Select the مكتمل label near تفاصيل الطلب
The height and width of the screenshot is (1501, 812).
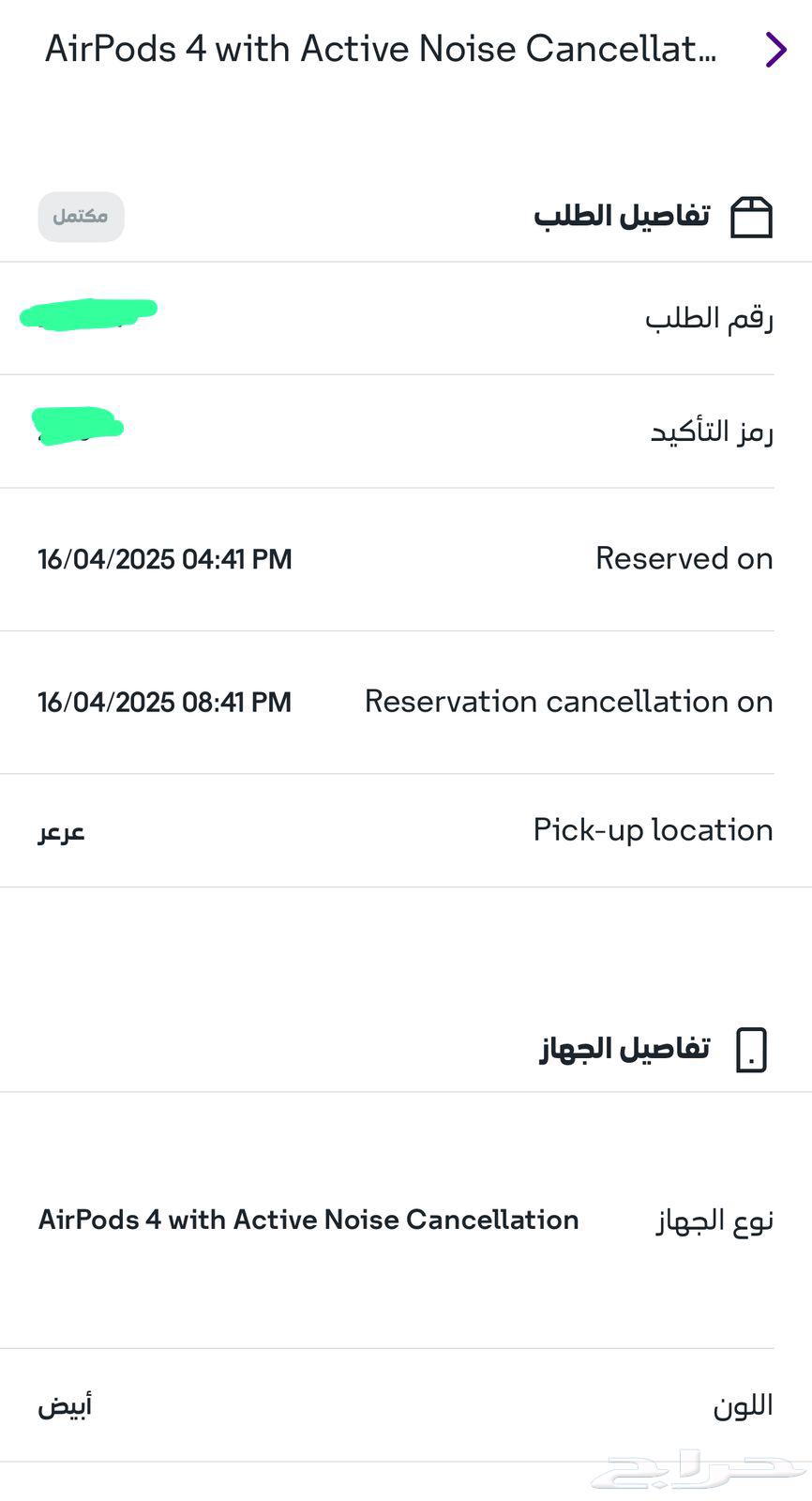click(x=81, y=217)
